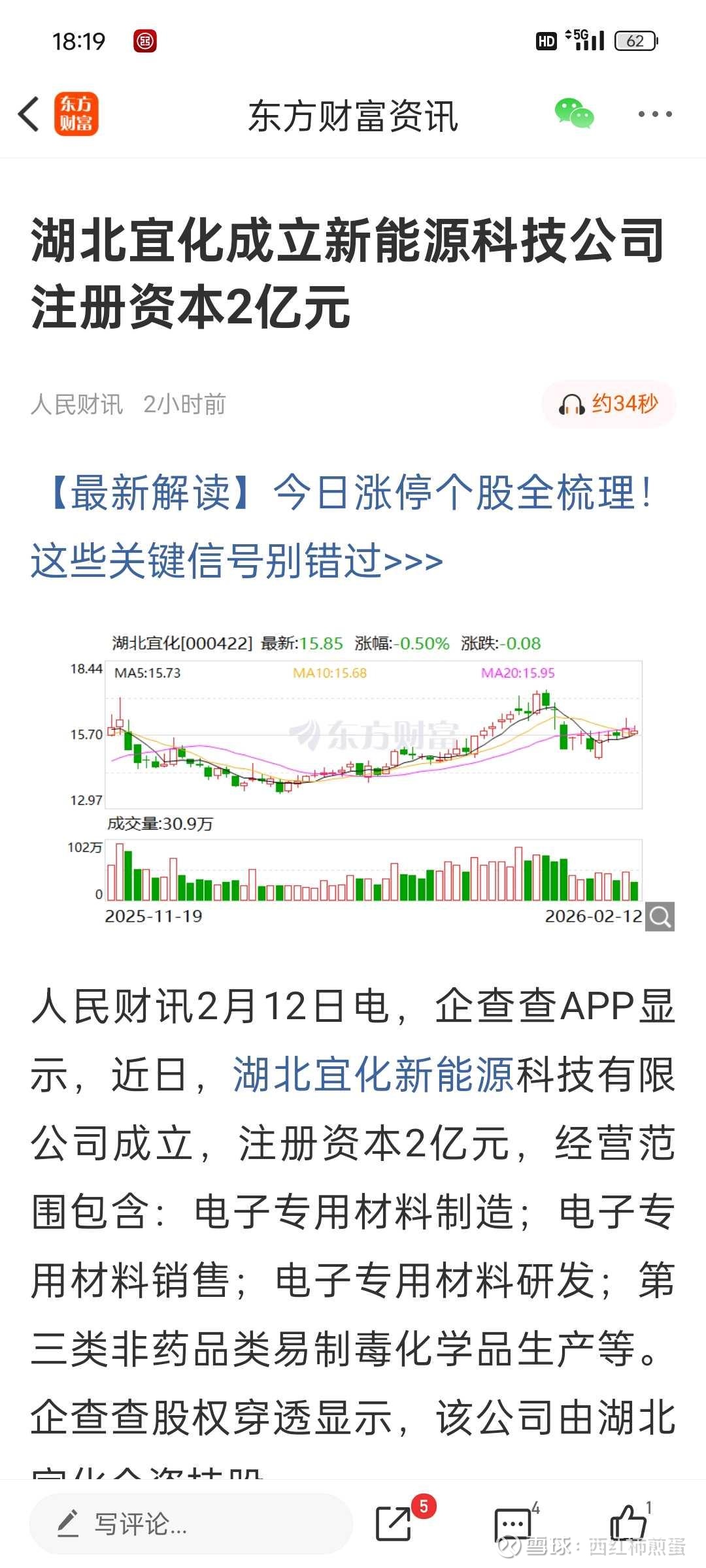Tap the 写评论 comment input field
This screenshot has height=1568, width=706.
point(191,1524)
